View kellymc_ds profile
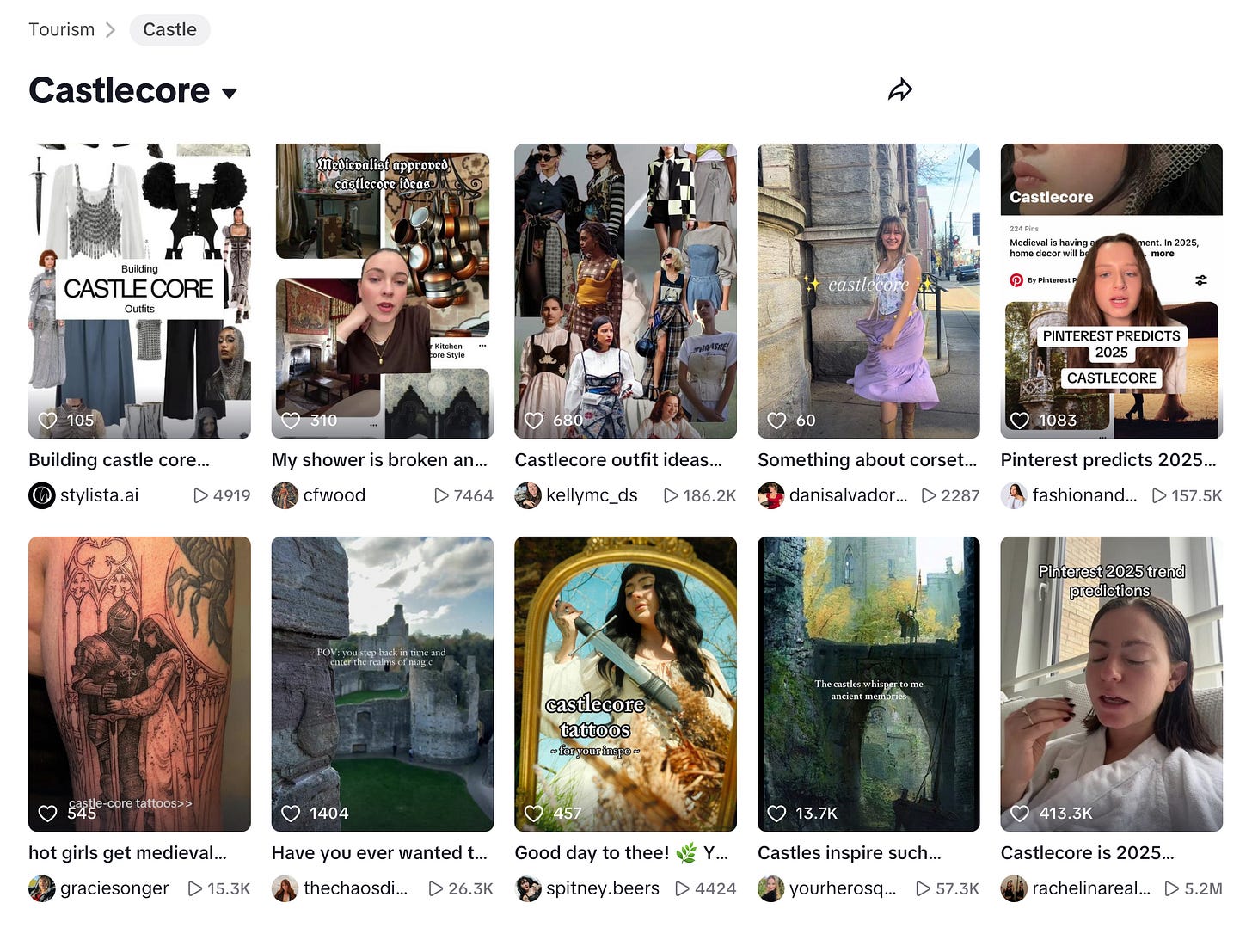The image size is (1252, 952). coord(576,495)
